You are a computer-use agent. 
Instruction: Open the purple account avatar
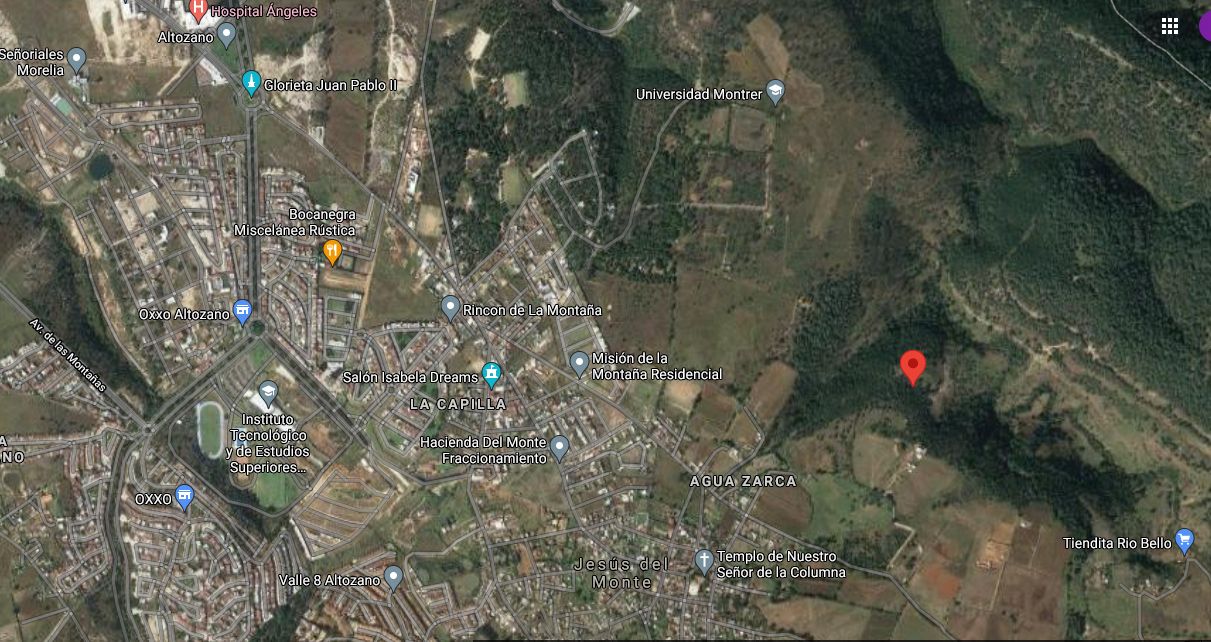1205,26
